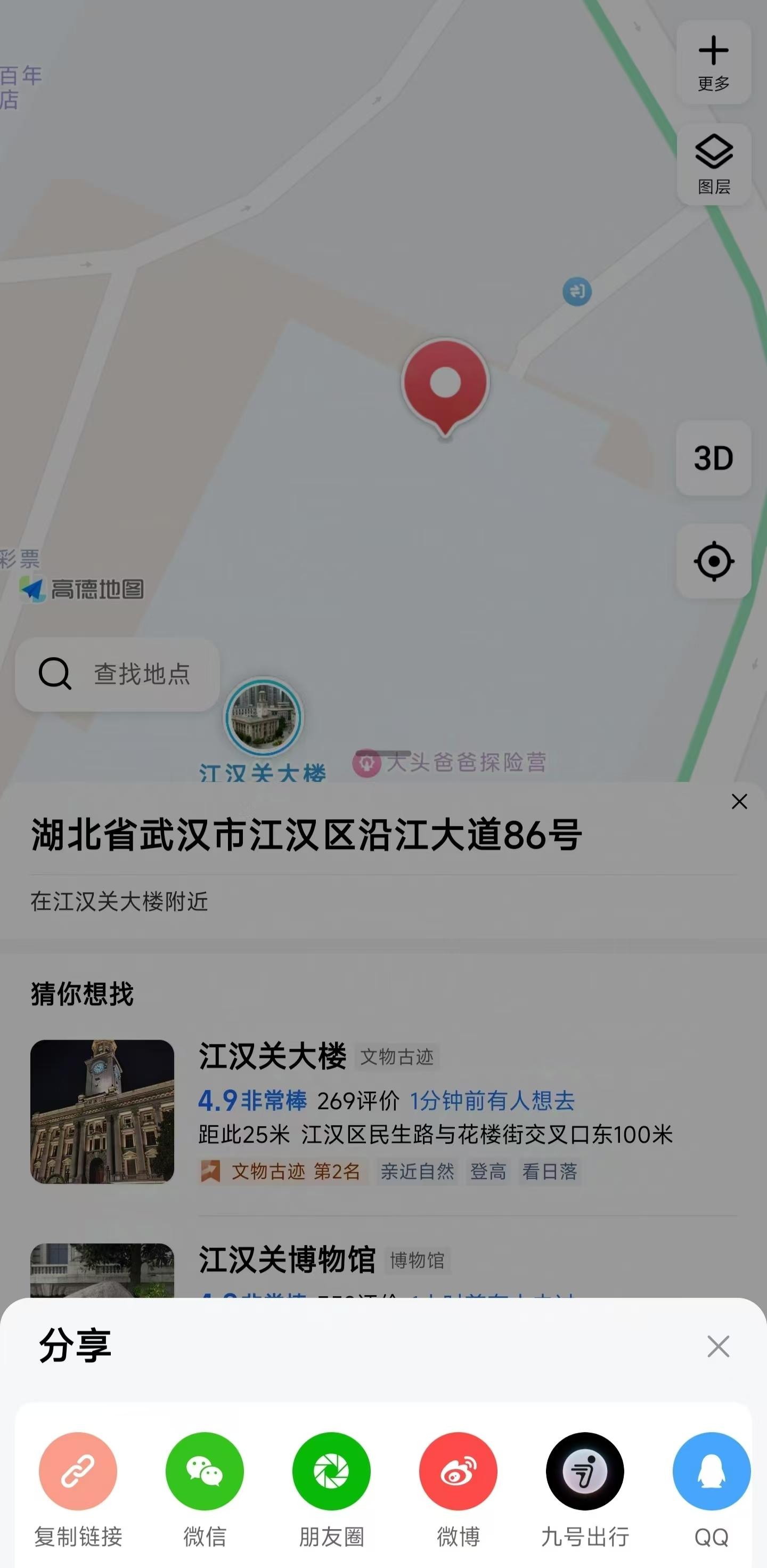Open map layers (图层)

coord(714,164)
